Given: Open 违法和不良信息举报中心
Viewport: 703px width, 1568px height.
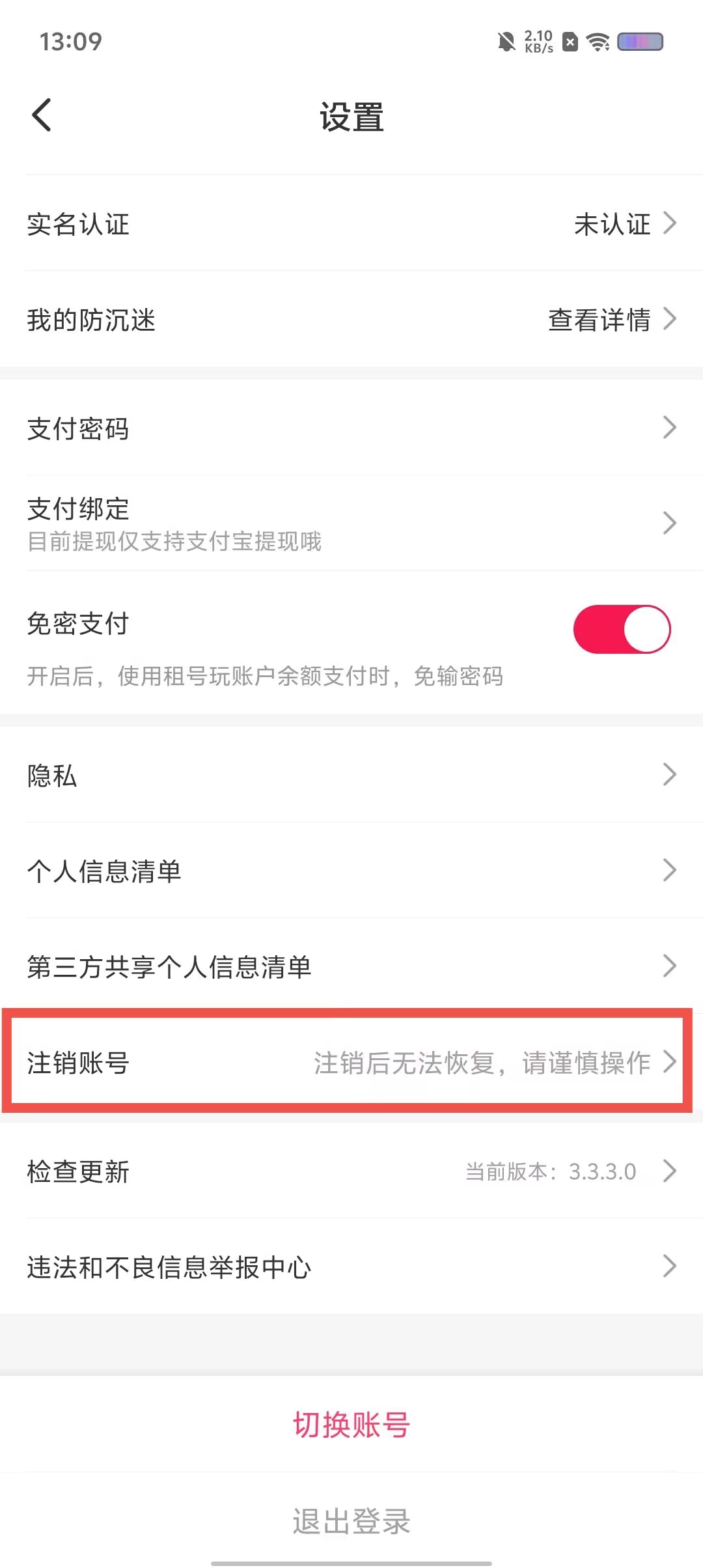Looking at the screenshot, I should 351,1267.
